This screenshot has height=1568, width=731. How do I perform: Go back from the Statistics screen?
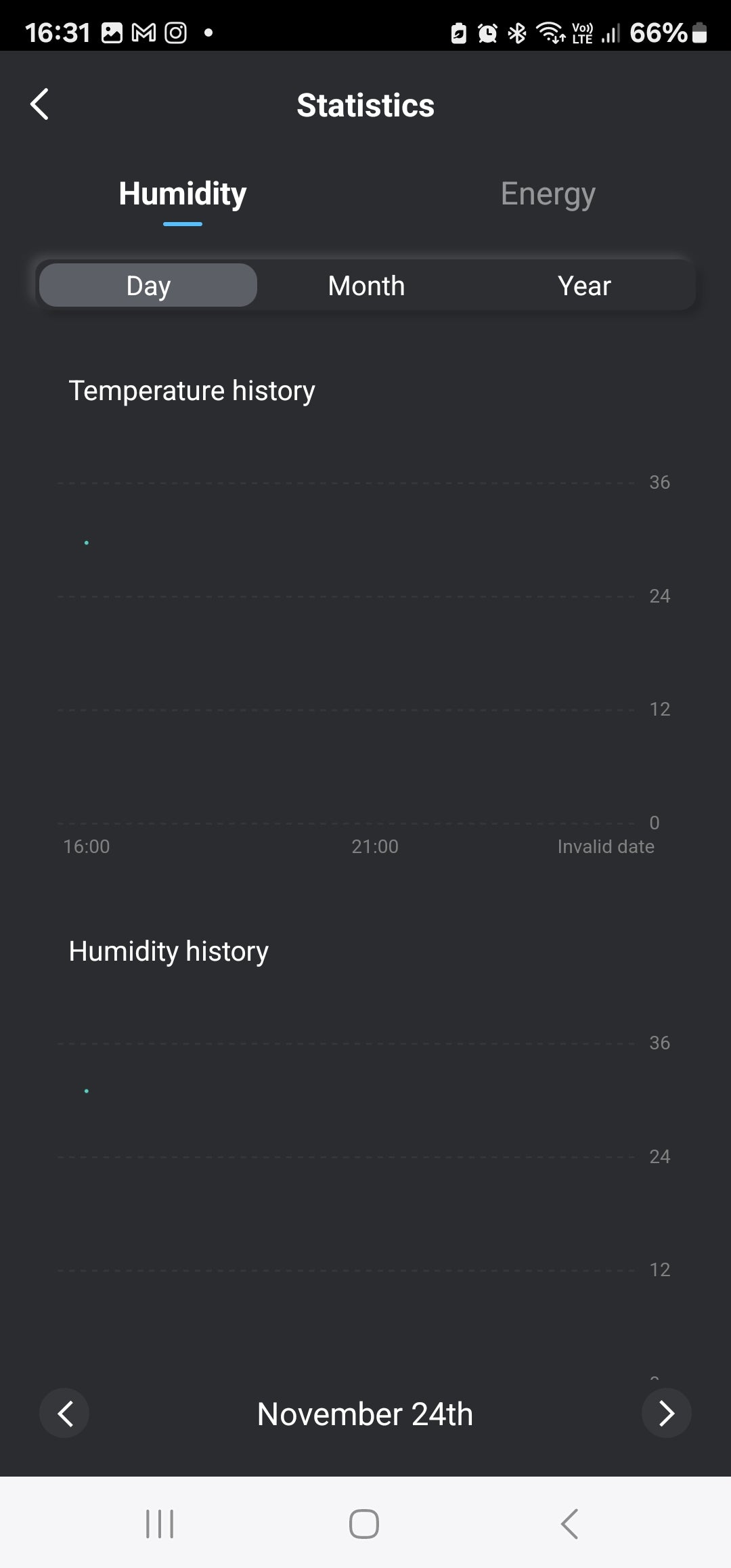(40, 104)
